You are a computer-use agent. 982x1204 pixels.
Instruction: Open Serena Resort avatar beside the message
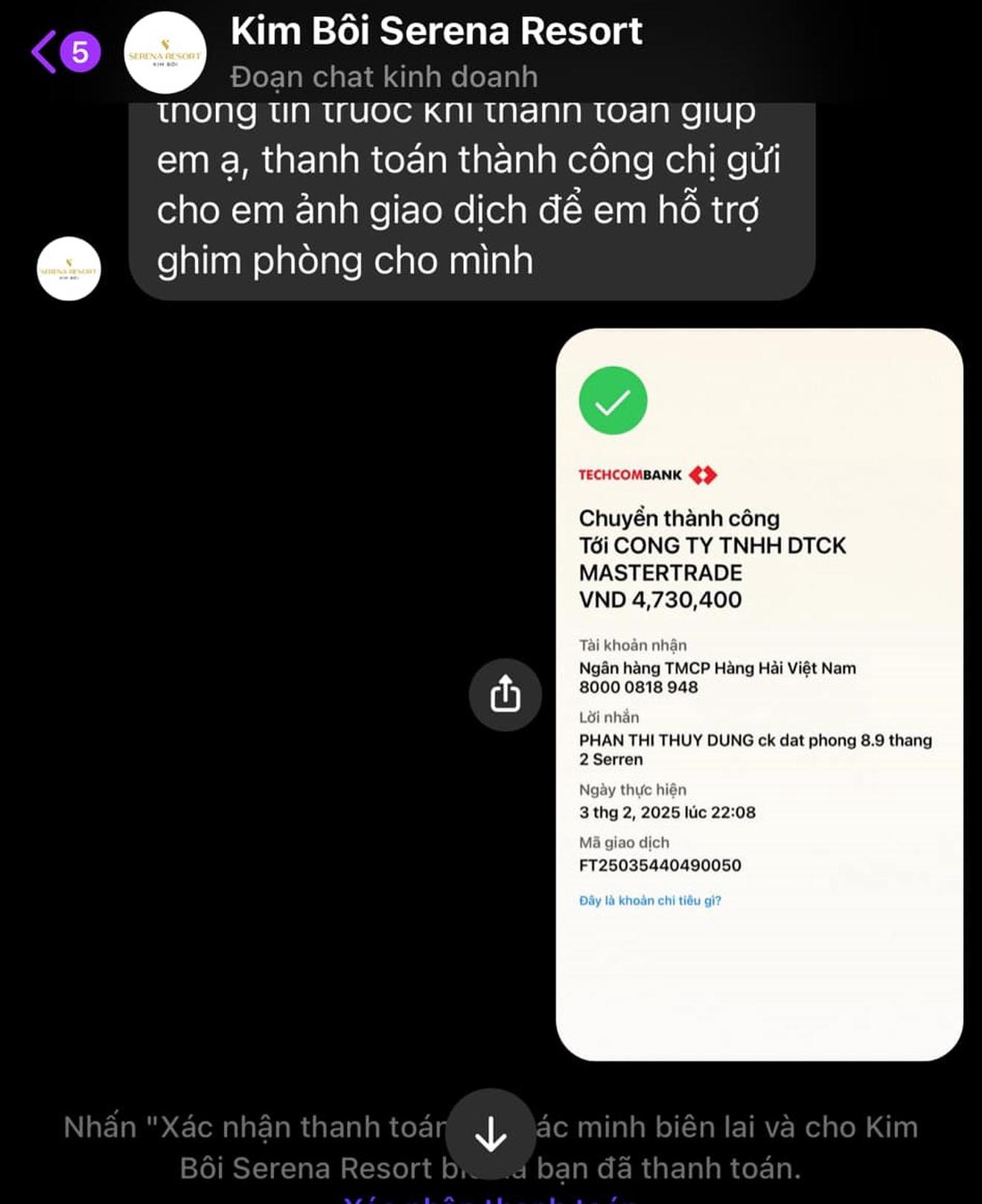coord(68,269)
